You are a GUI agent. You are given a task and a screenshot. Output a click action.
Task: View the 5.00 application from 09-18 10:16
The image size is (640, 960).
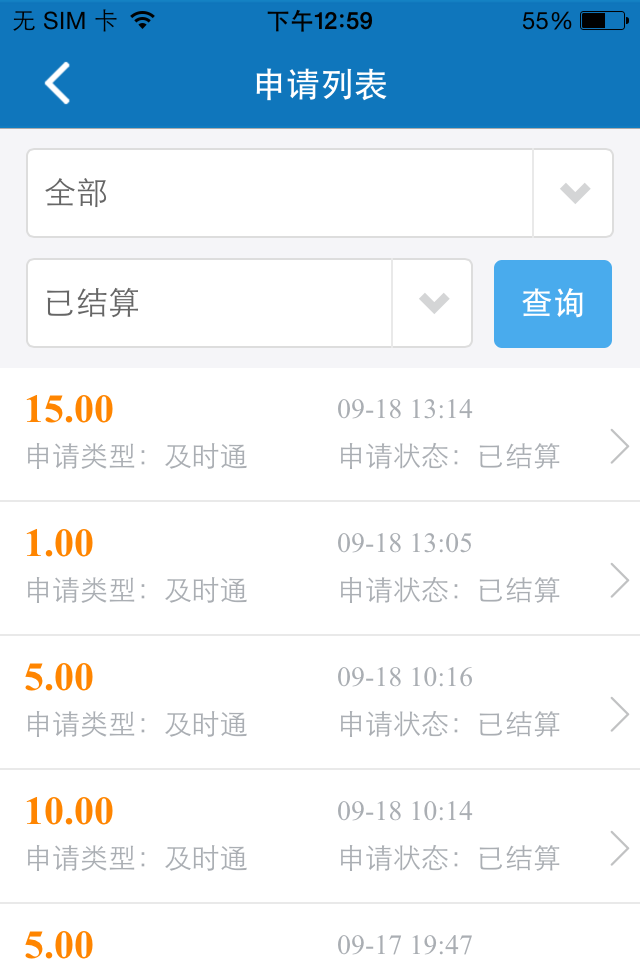(x=320, y=702)
